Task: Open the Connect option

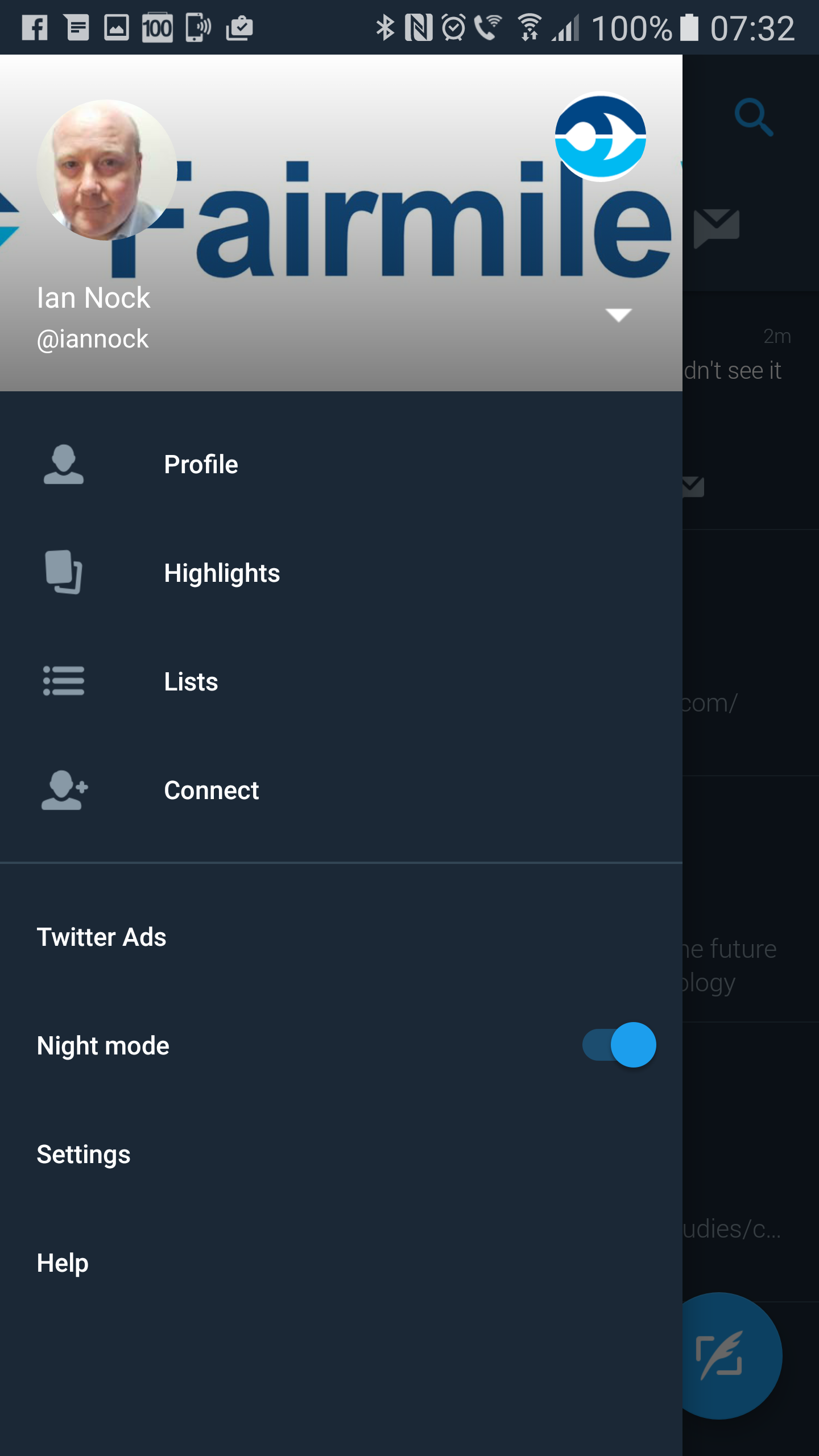Action: [211, 791]
